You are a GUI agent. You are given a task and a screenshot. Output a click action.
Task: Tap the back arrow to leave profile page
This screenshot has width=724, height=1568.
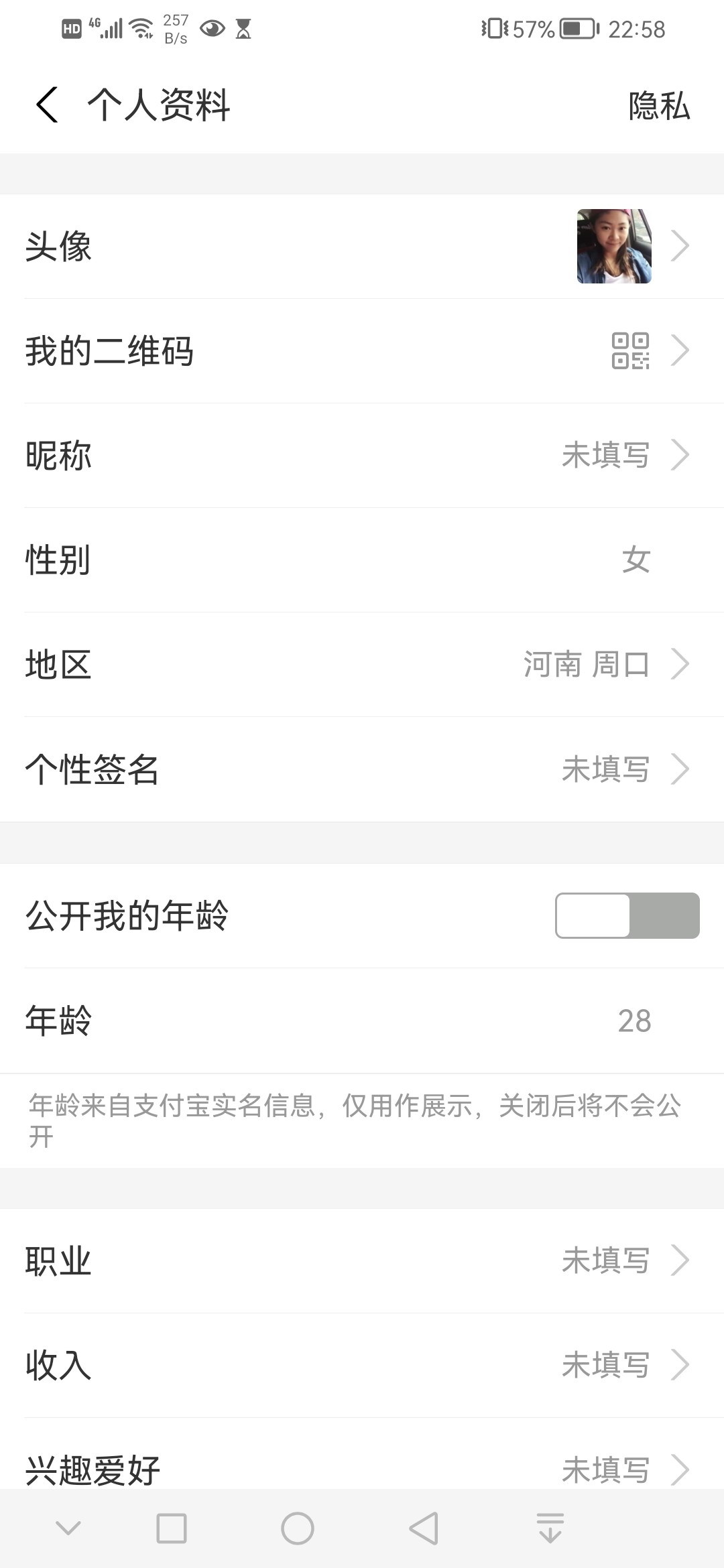47,106
